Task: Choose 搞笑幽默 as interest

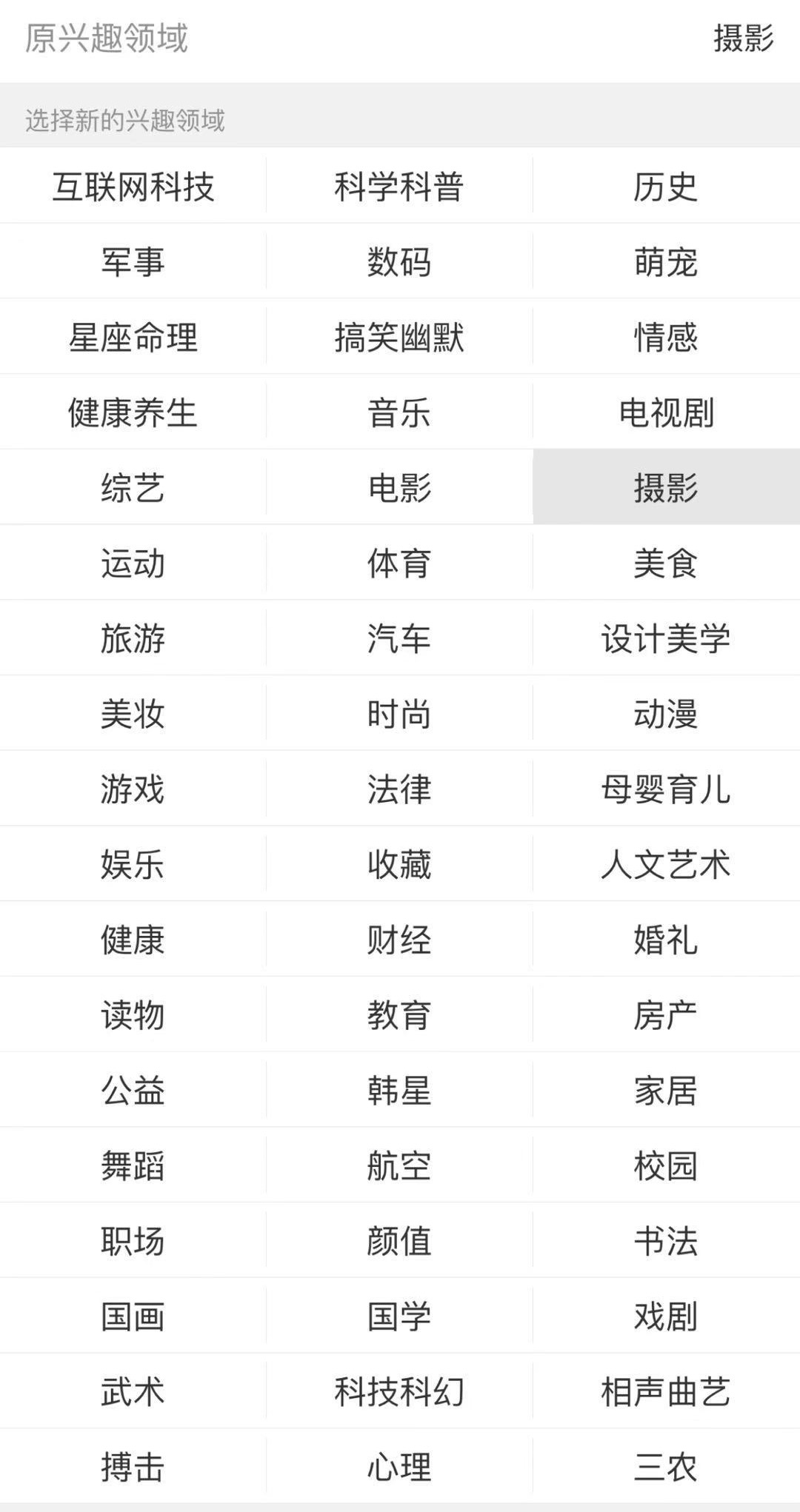Action: (399, 338)
